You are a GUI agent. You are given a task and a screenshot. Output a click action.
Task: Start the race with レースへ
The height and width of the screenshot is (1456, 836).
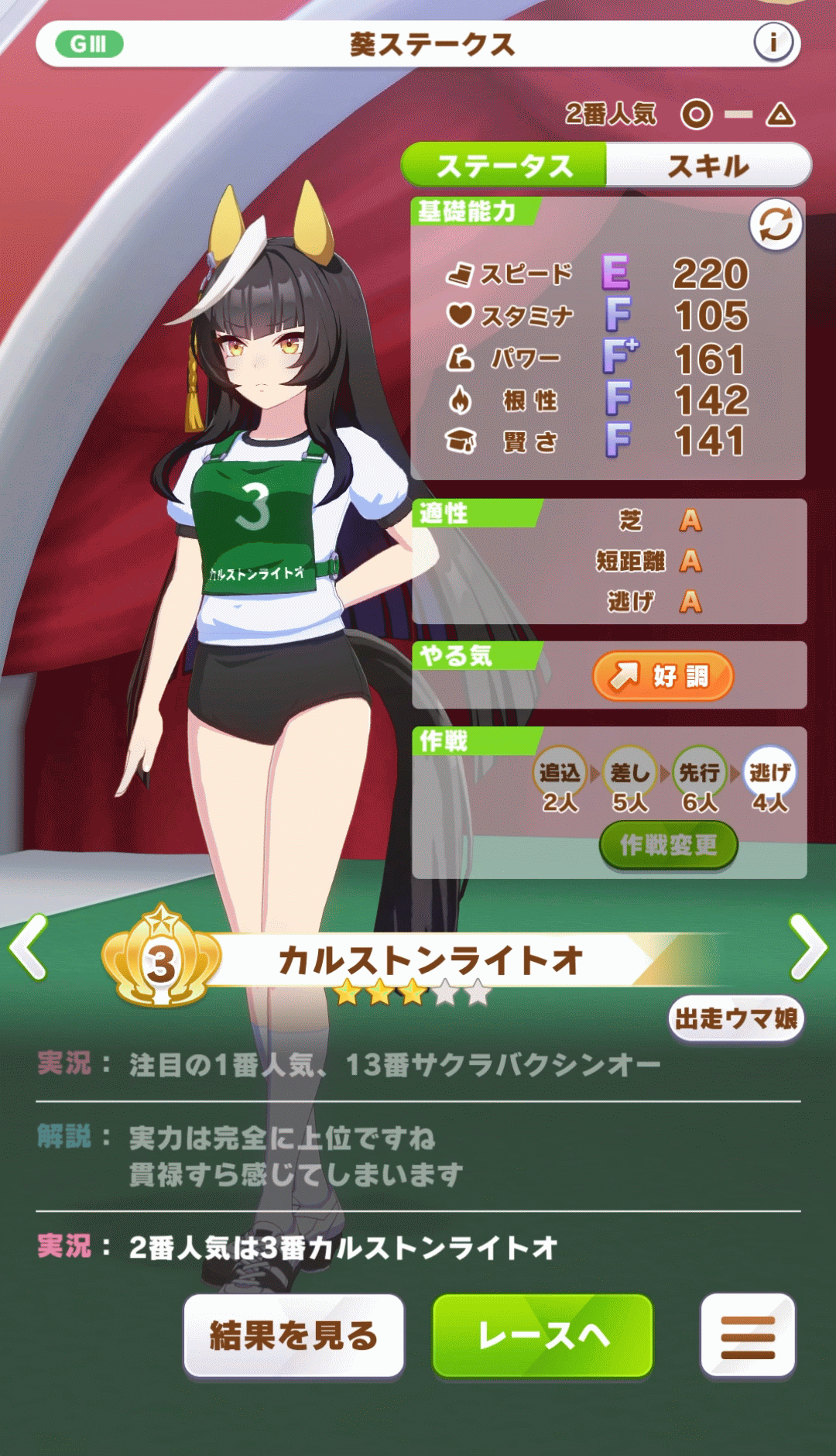click(x=543, y=1336)
